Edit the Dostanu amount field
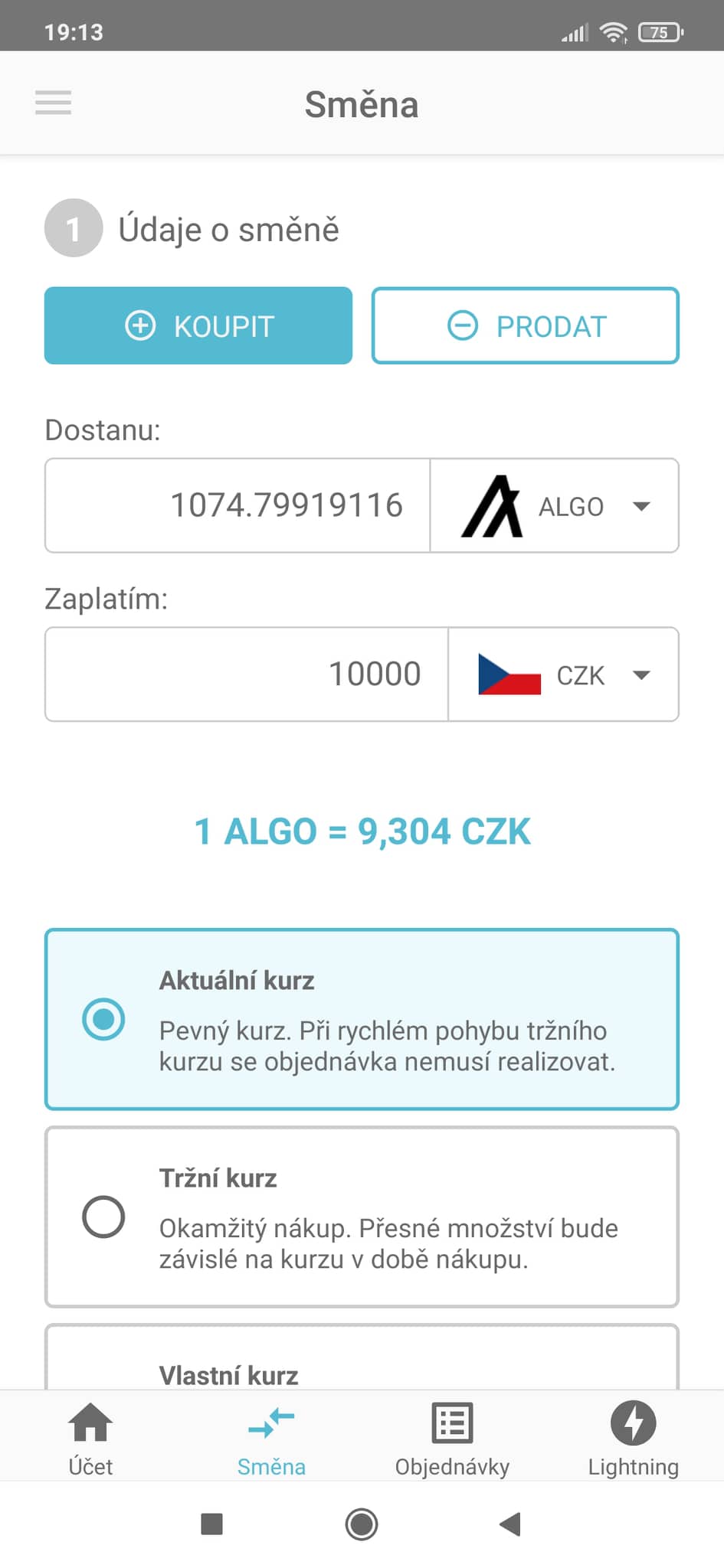Screen dimensions: 724x1568 pos(238,505)
